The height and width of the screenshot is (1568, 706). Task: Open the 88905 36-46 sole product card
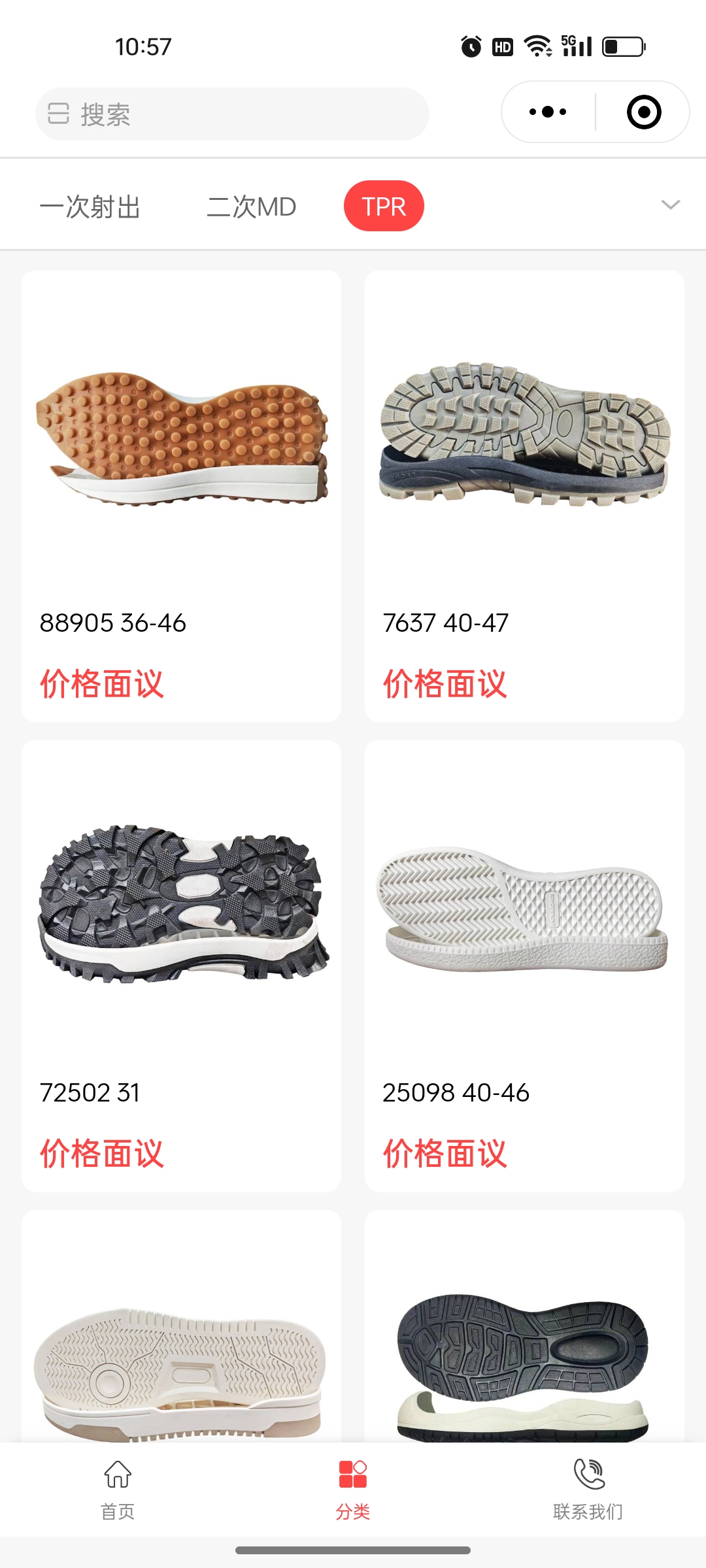point(181,497)
